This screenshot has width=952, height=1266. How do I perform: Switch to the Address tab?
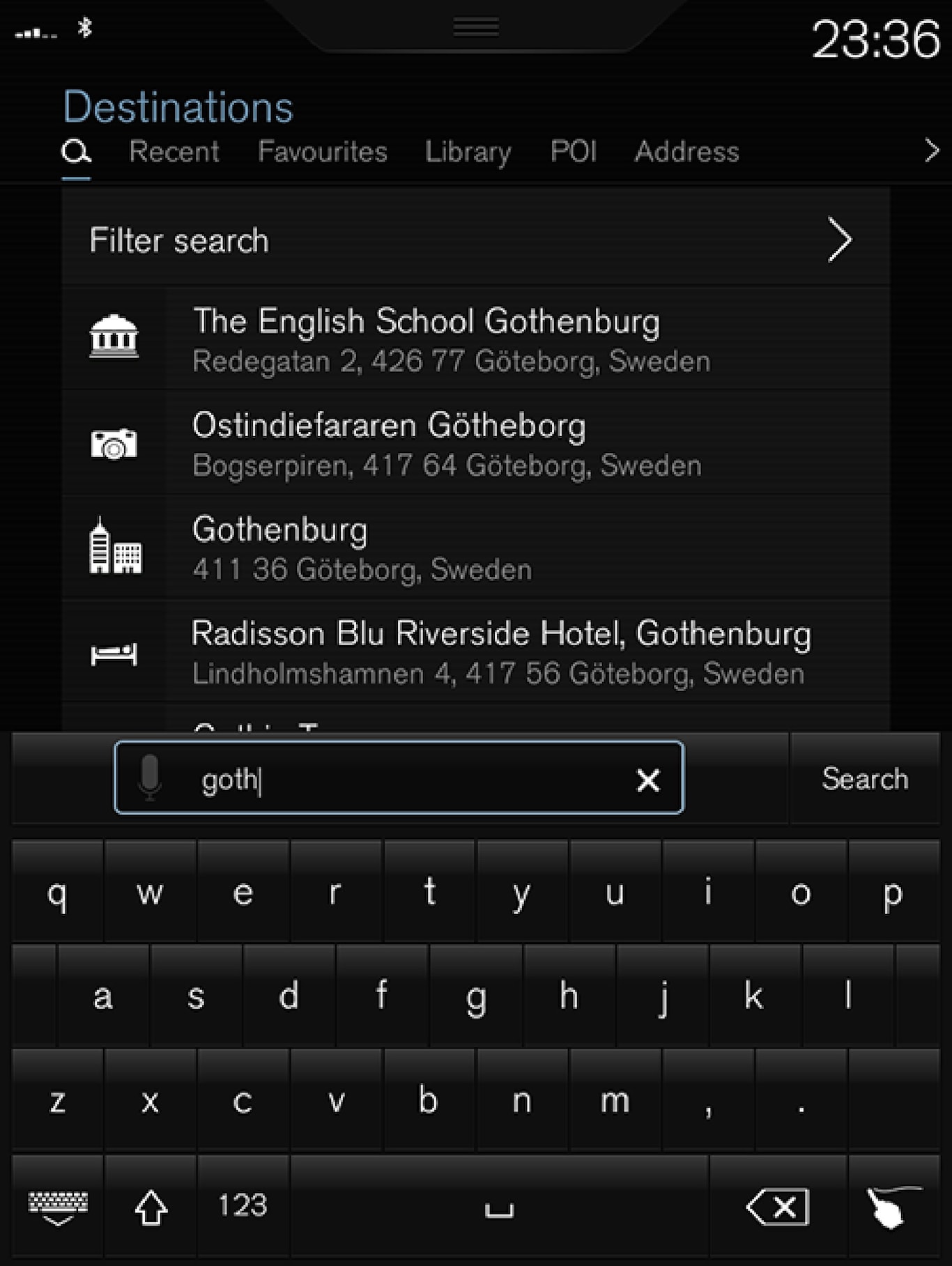coord(686,151)
